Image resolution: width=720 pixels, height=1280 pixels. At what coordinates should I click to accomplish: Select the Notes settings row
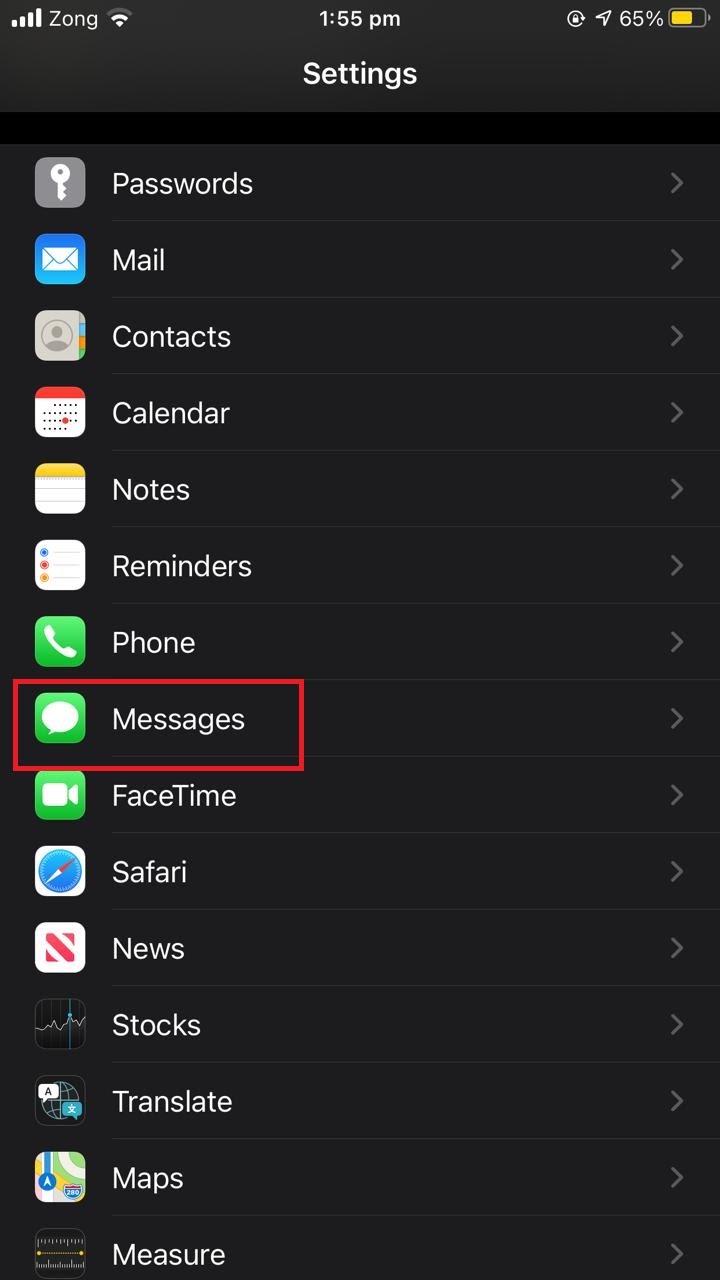pos(360,489)
